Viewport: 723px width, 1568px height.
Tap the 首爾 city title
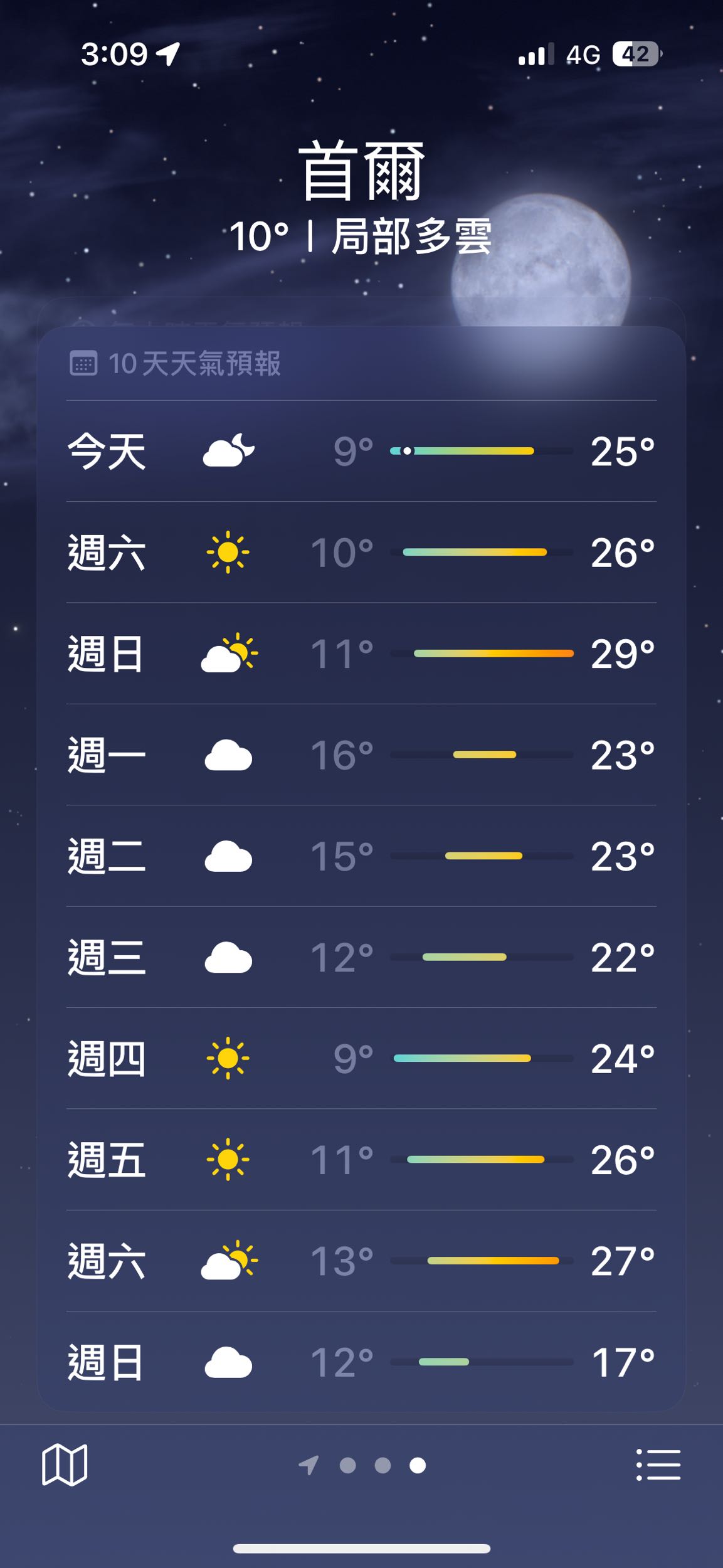tap(361, 172)
